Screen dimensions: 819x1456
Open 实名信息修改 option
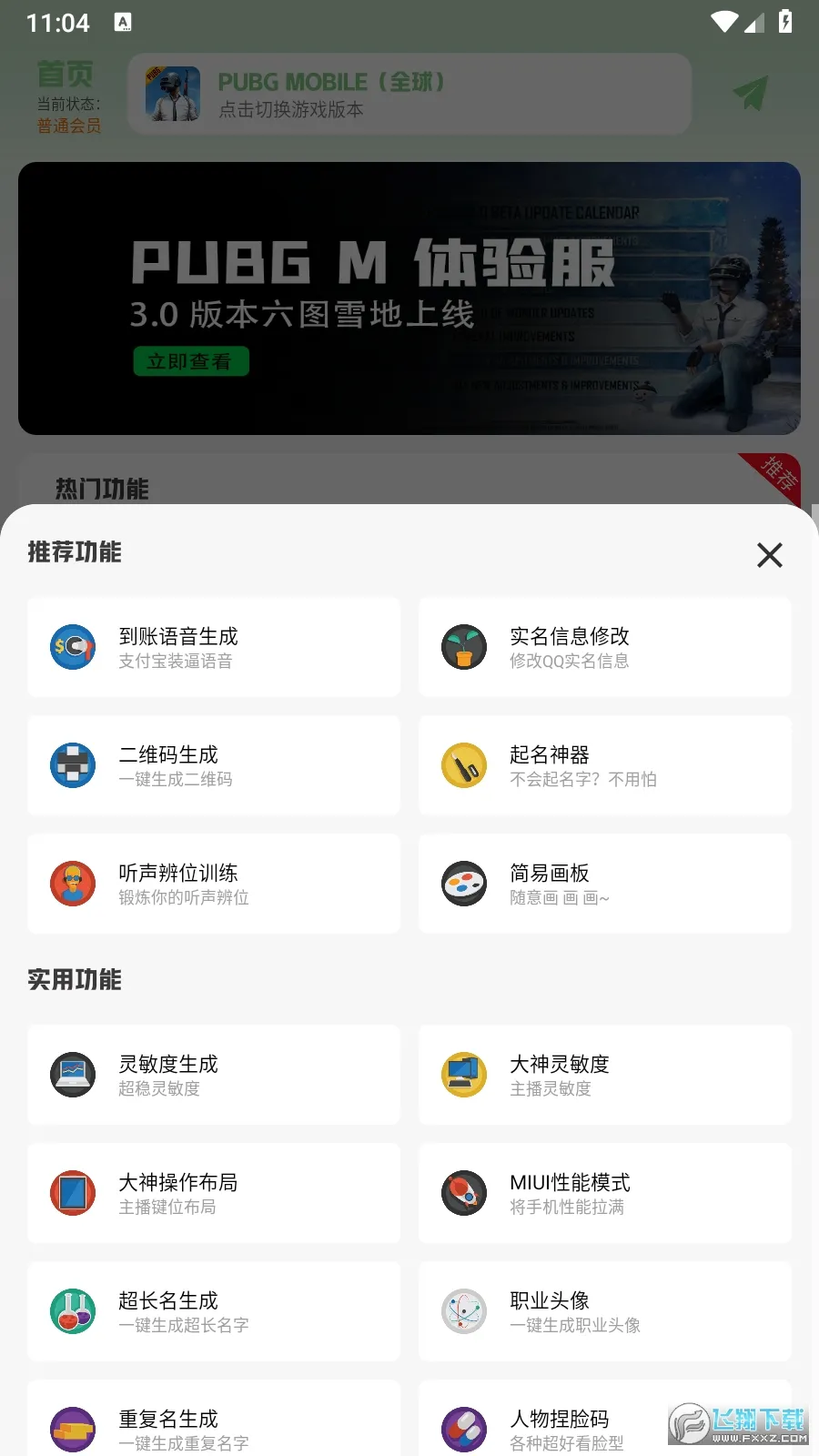pos(605,647)
